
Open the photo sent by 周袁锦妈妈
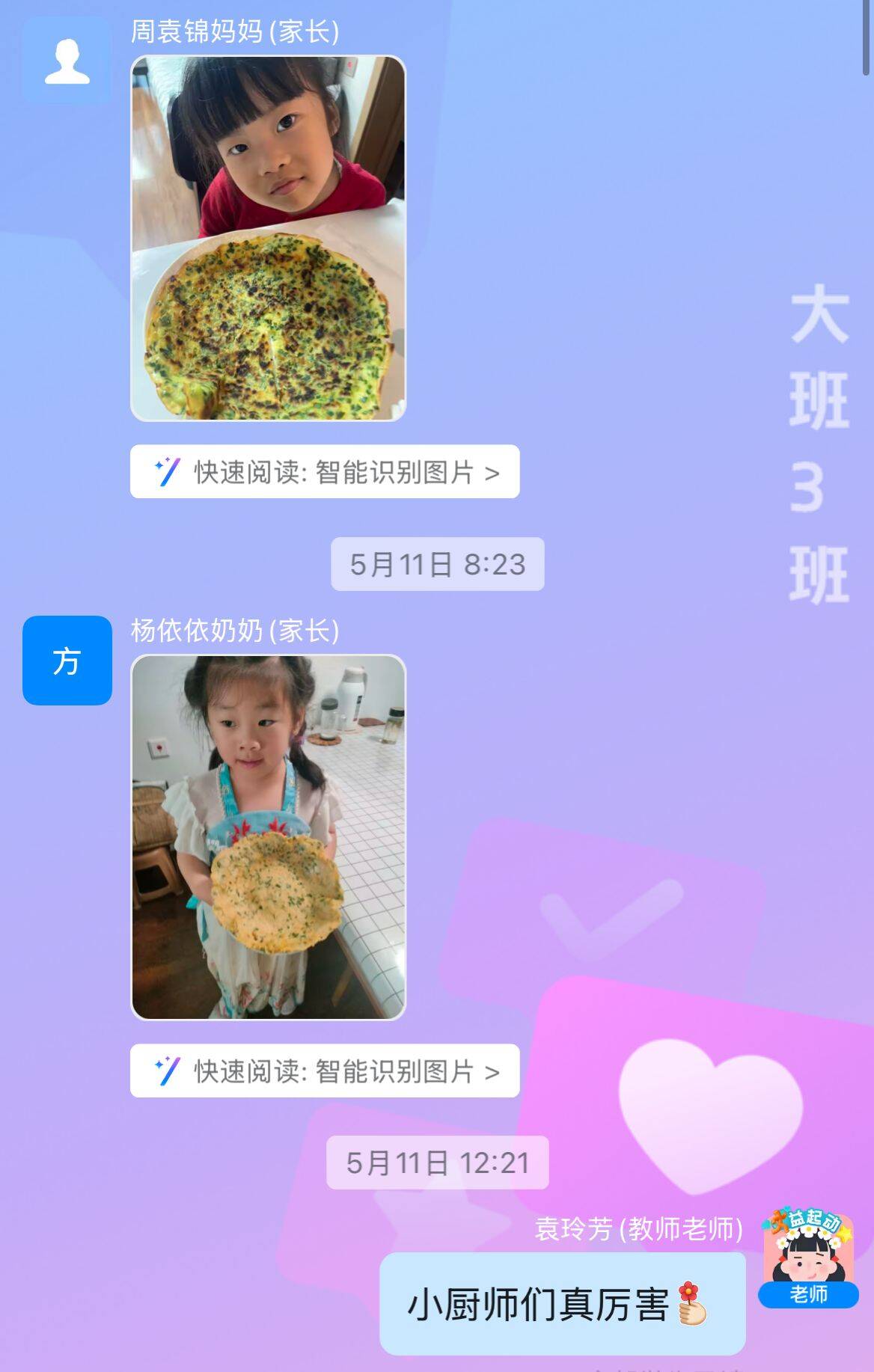click(x=268, y=238)
